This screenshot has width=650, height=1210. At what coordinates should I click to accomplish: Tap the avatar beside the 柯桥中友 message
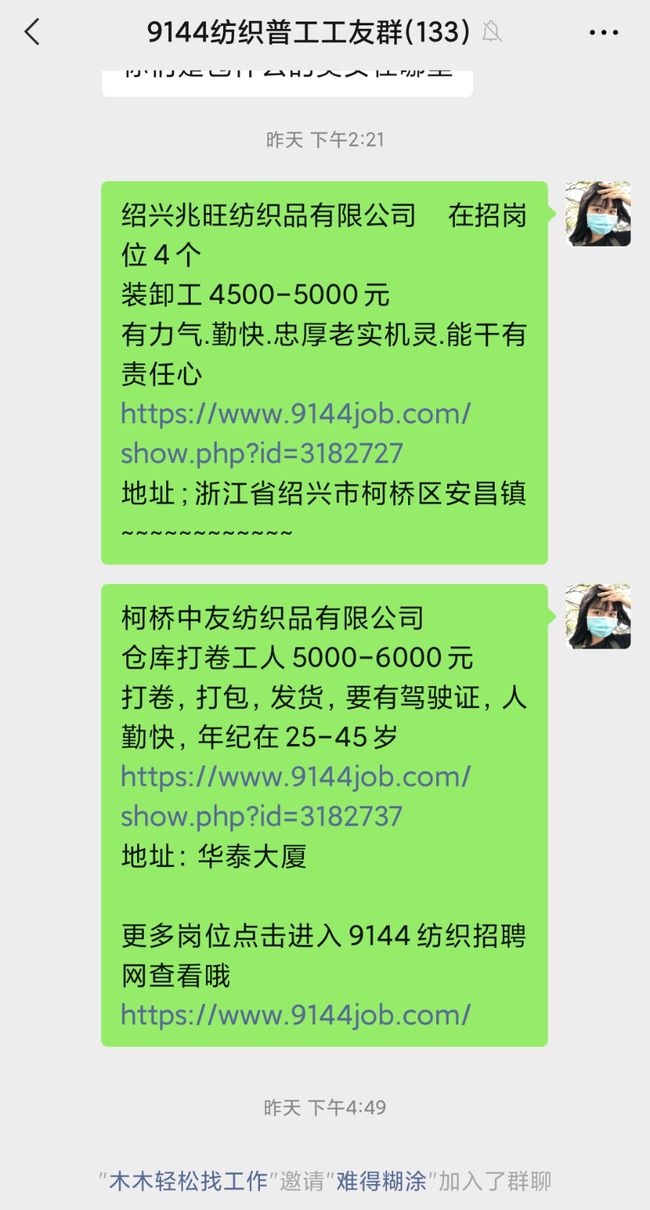point(598,617)
